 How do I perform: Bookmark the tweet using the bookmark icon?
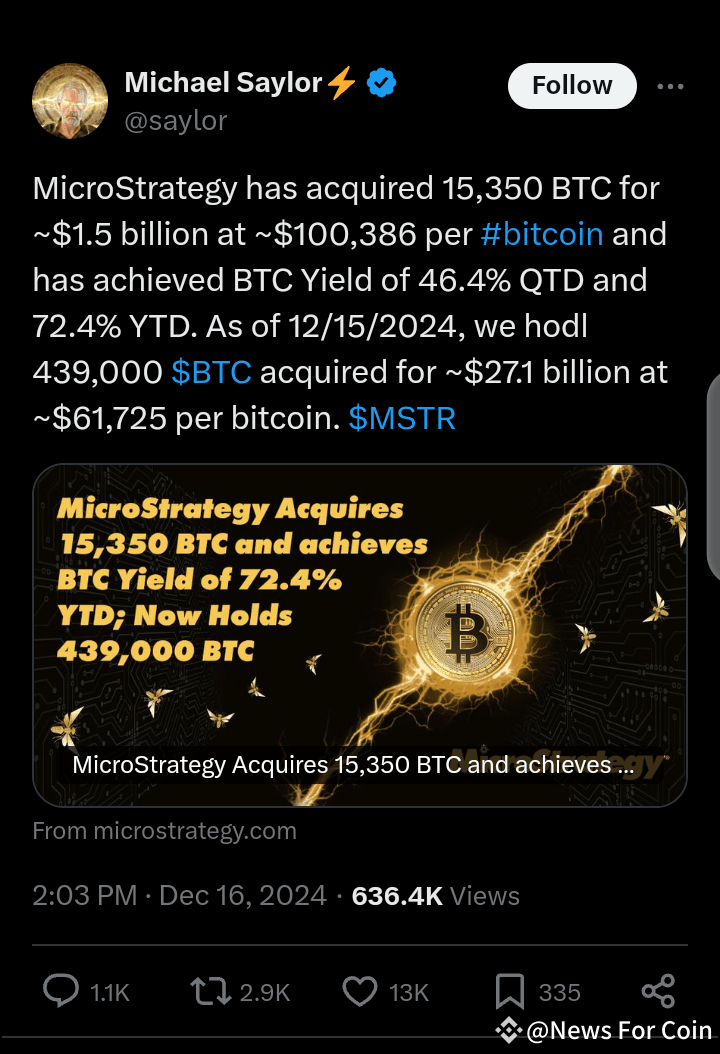[x=510, y=991]
